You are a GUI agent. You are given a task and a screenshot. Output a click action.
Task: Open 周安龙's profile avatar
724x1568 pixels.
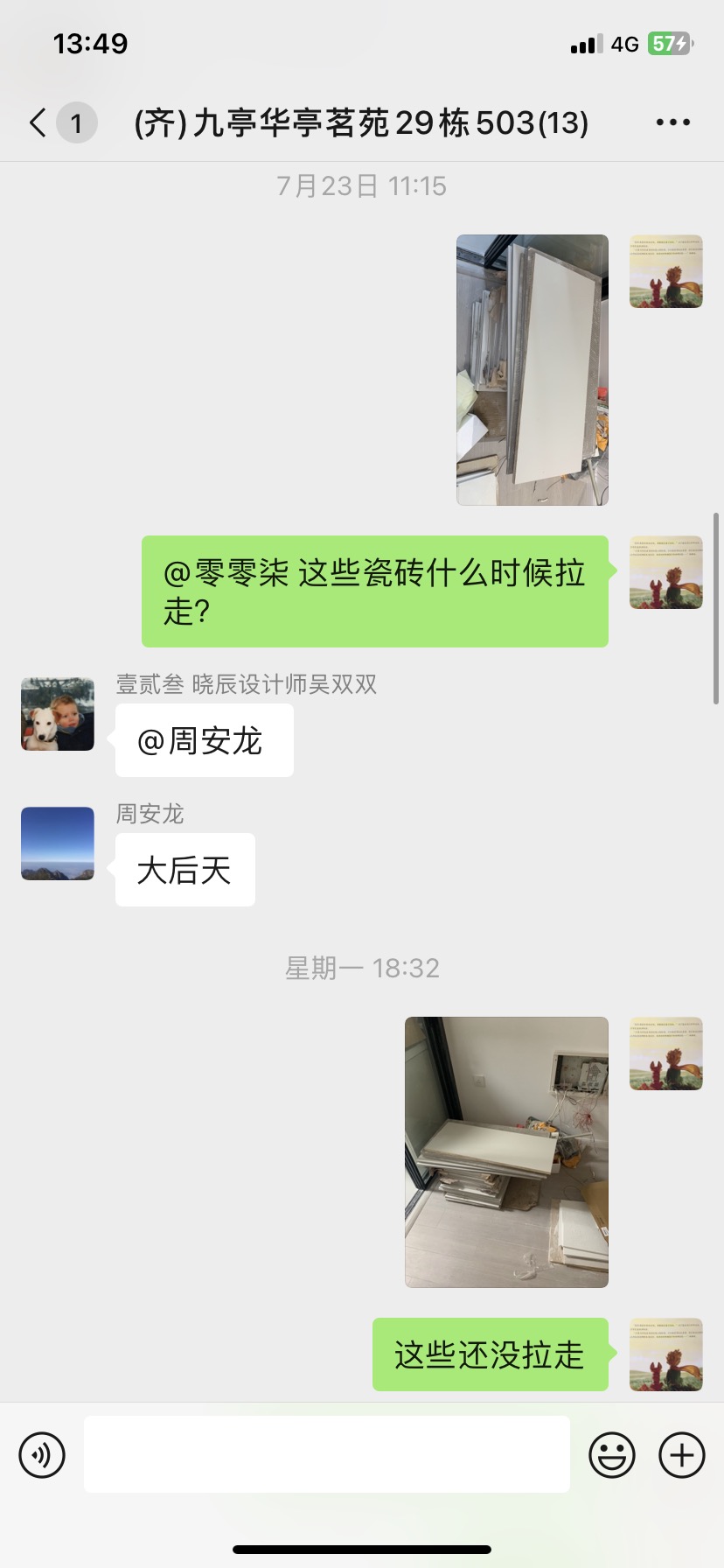(58, 843)
